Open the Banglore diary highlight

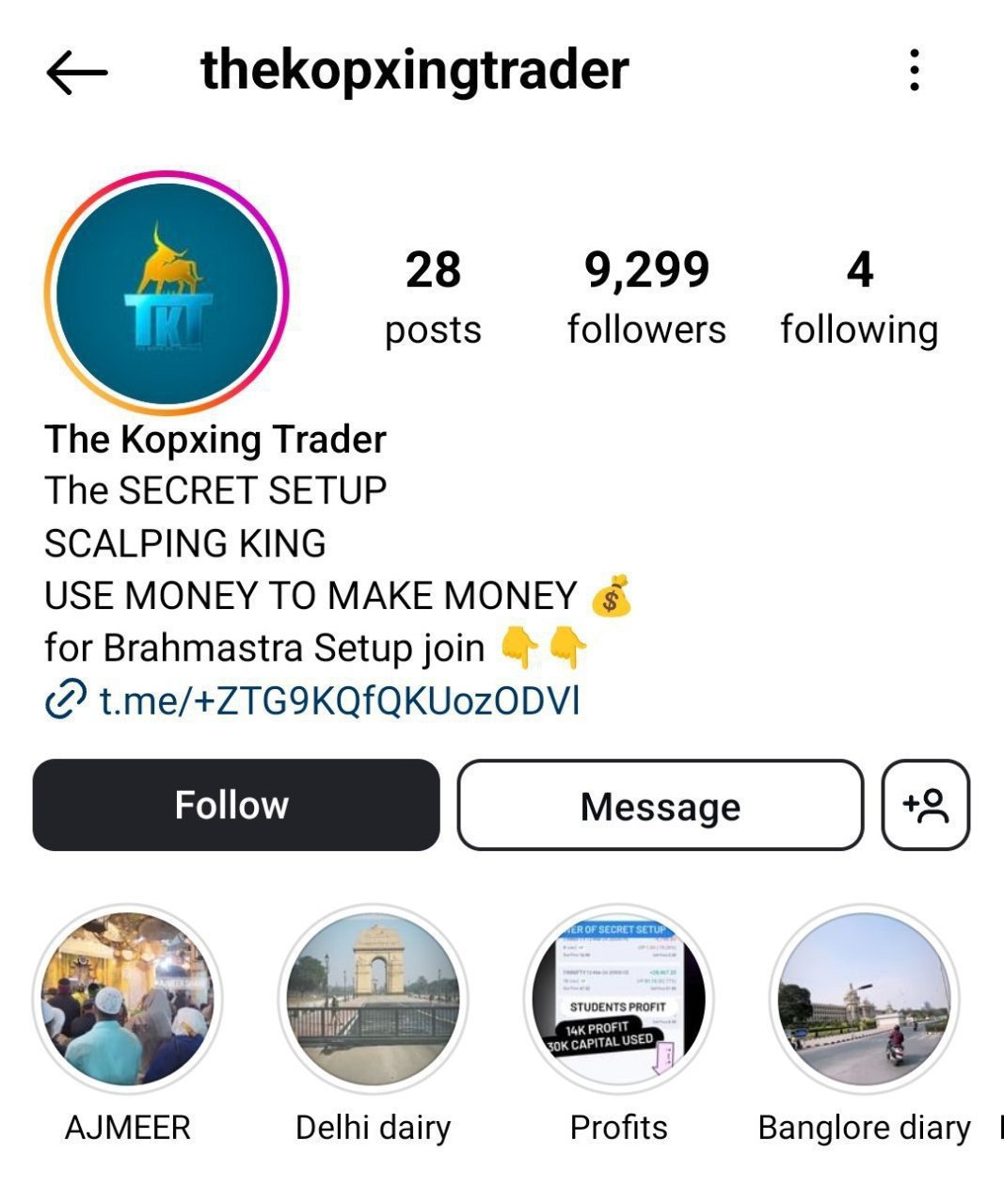(x=864, y=1000)
